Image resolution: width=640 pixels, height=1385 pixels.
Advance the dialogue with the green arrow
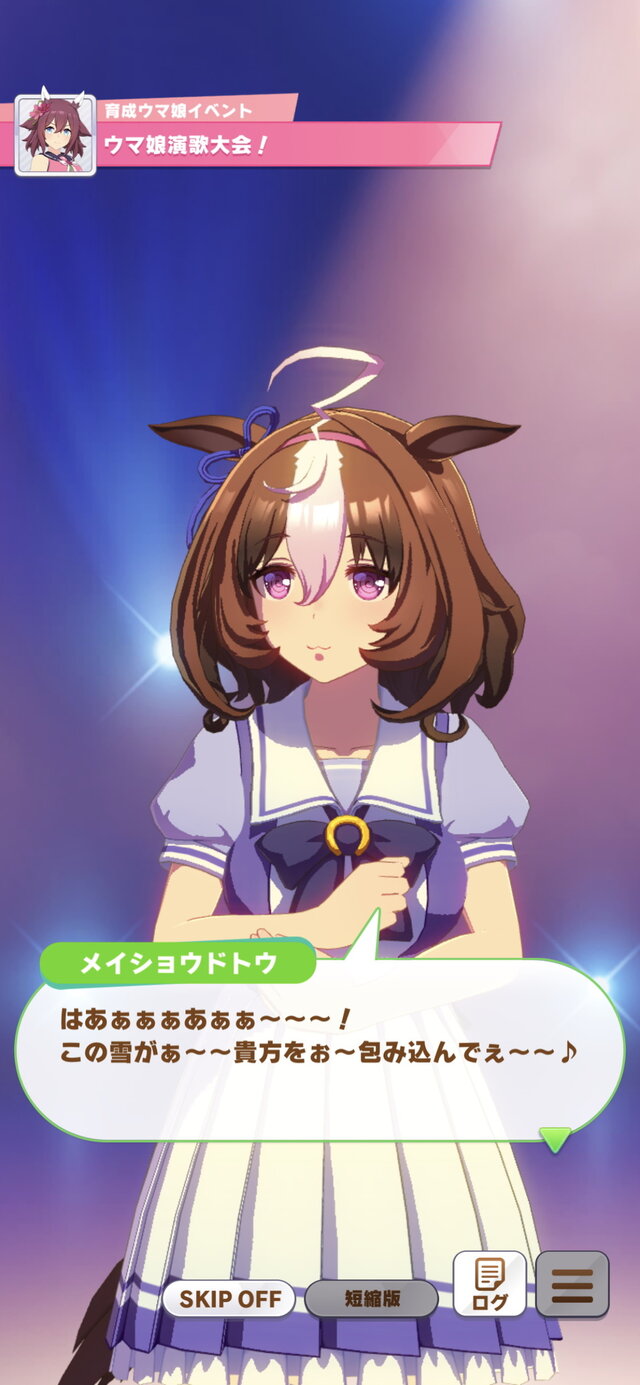tap(555, 1138)
